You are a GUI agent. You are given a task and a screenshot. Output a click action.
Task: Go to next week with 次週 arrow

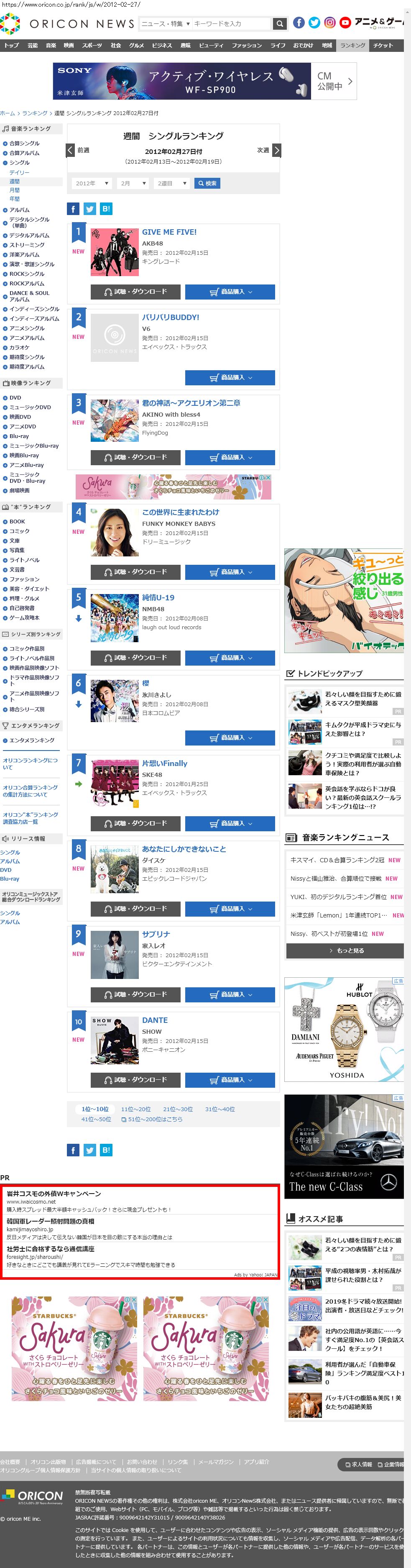coord(277,150)
